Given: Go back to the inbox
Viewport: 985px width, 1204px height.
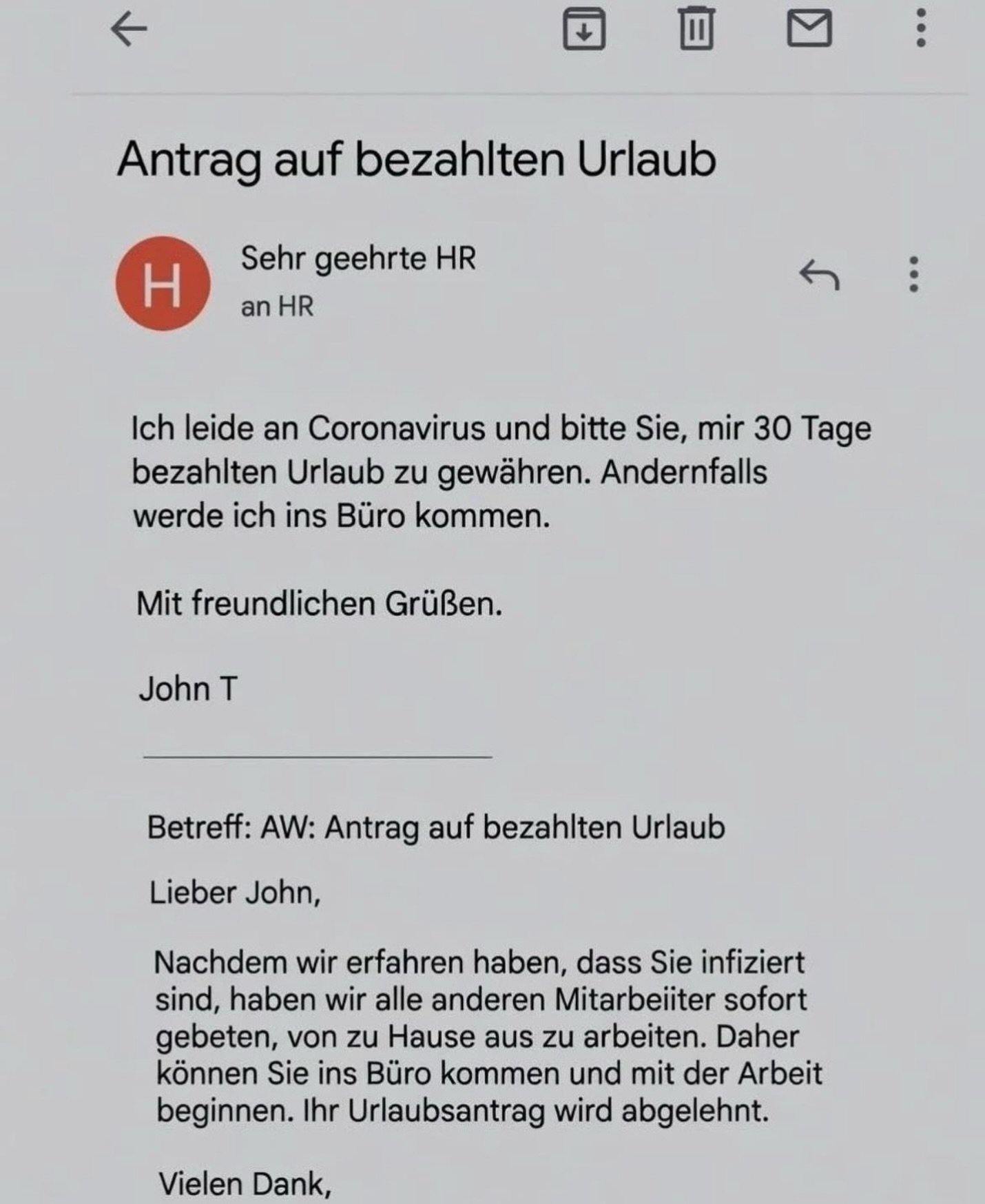Looking at the screenshot, I should pyautogui.click(x=129, y=30).
